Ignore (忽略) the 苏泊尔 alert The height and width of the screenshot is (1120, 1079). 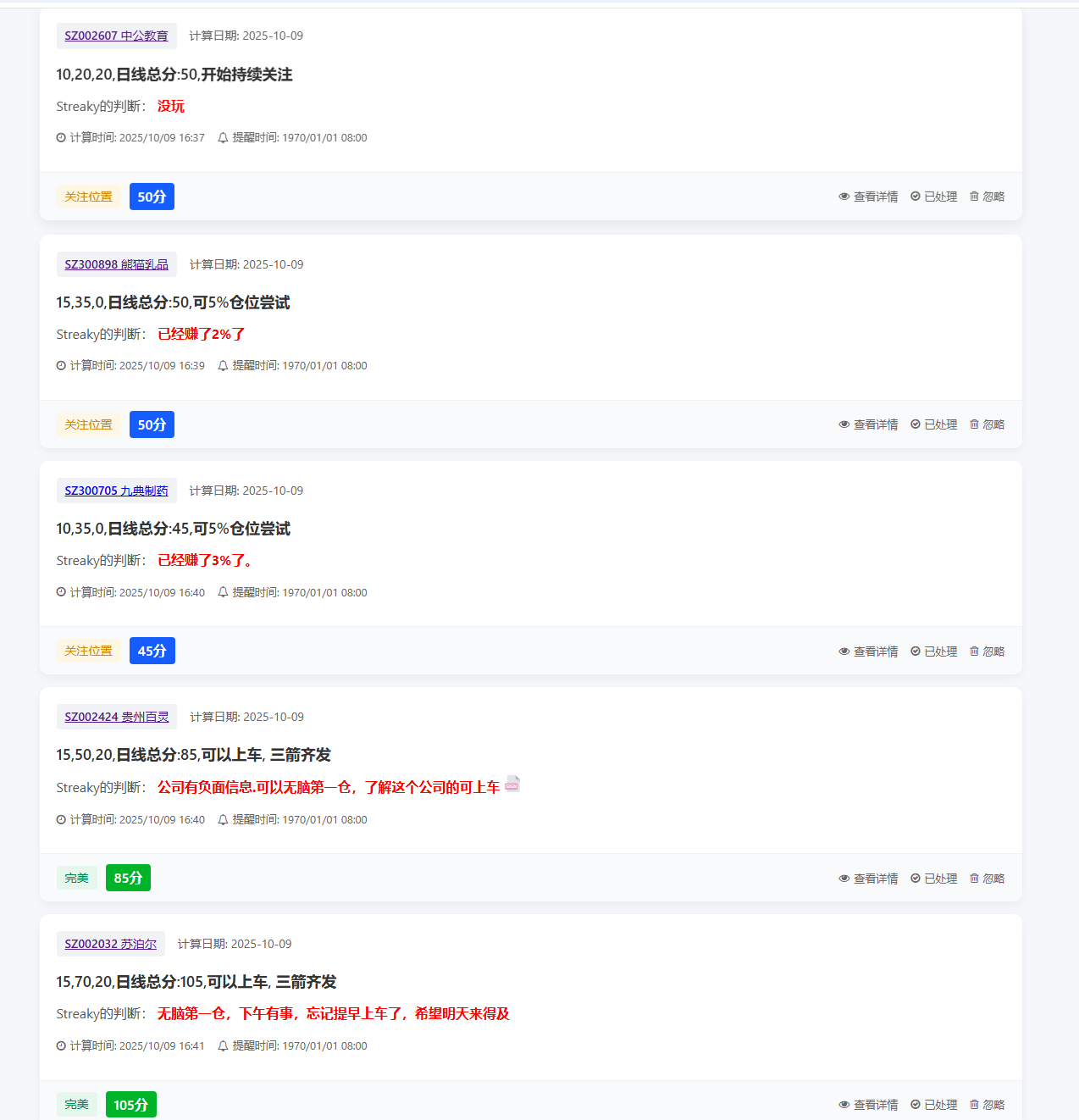click(987, 1105)
